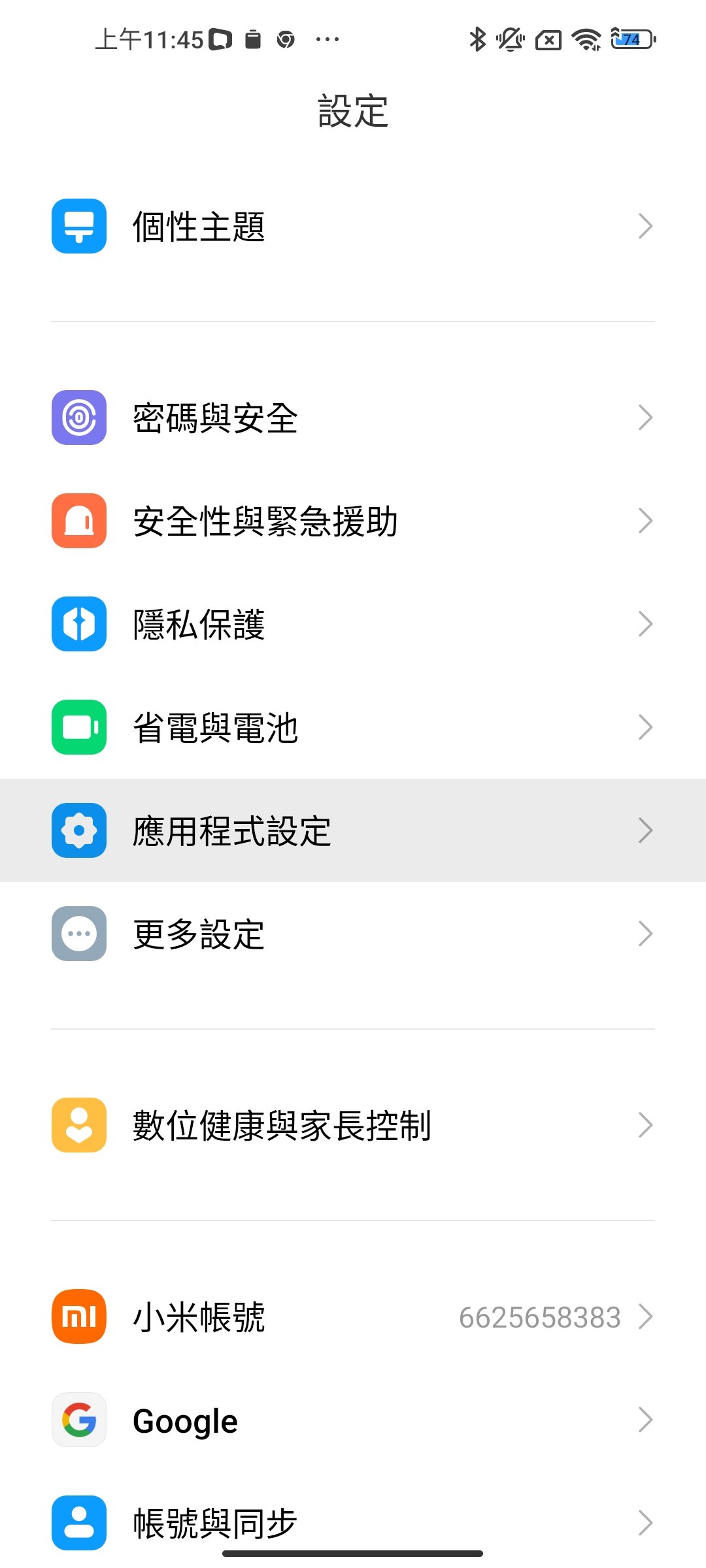
Task: Tap 更多設定
Action: [x=353, y=934]
